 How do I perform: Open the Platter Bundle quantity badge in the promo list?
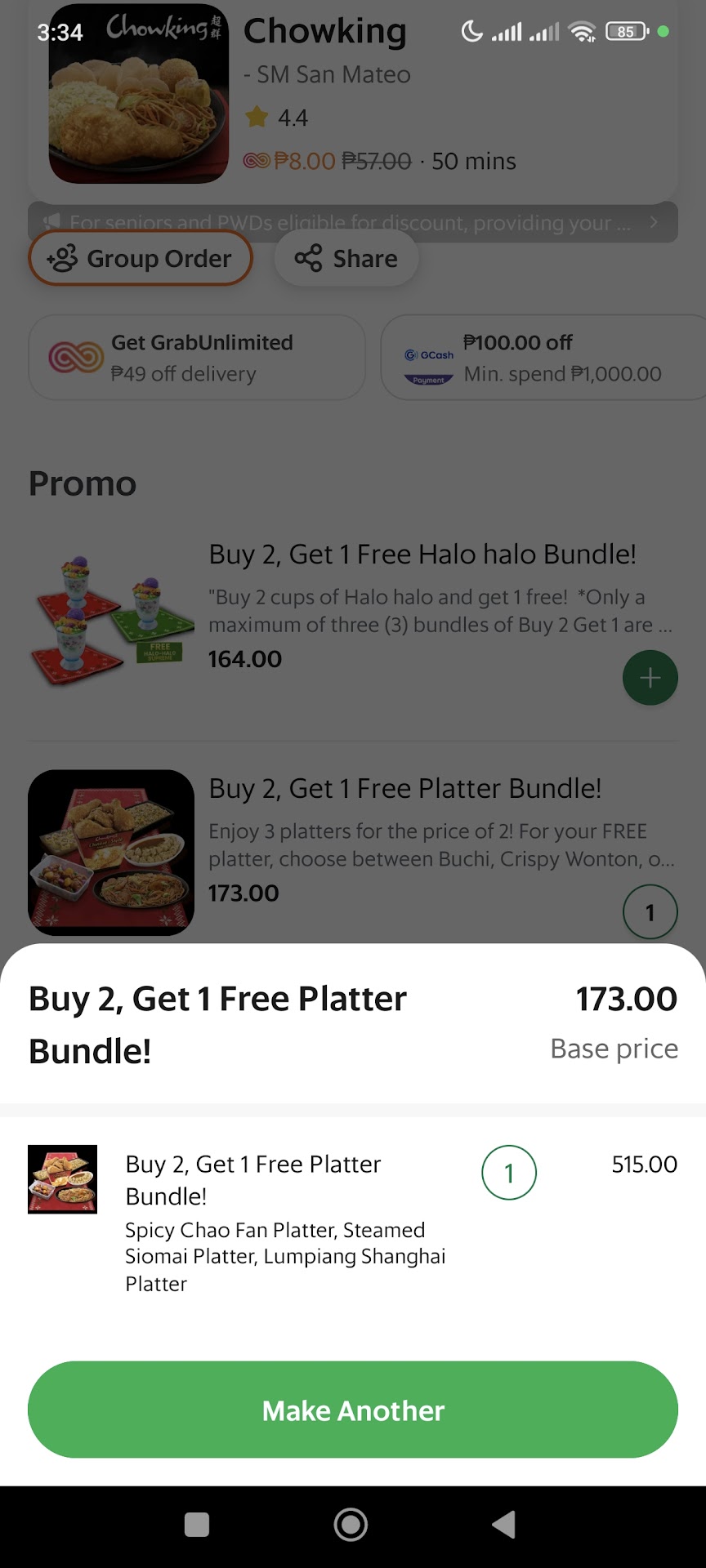click(650, 912)
